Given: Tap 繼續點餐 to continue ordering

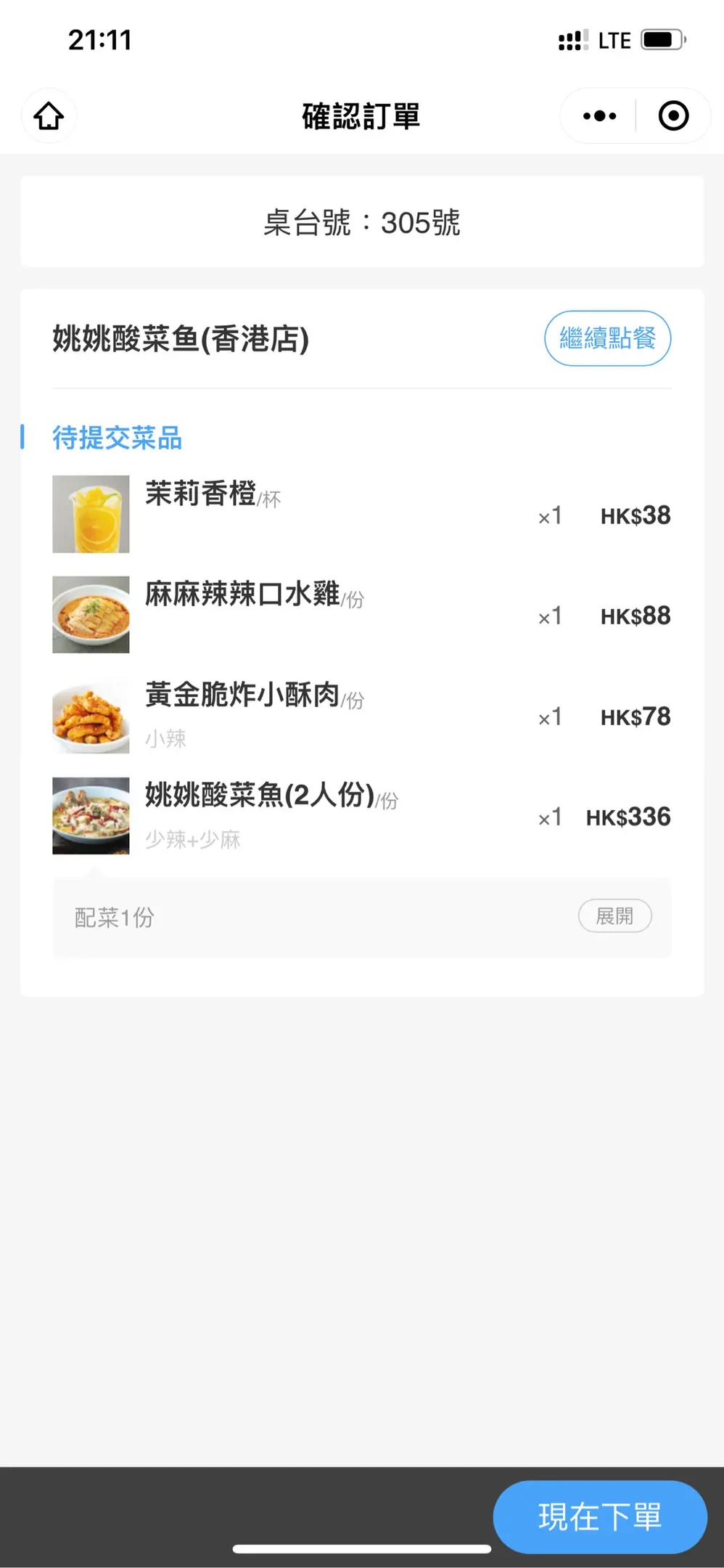Looking at the screenshot, I should point(607,338).
